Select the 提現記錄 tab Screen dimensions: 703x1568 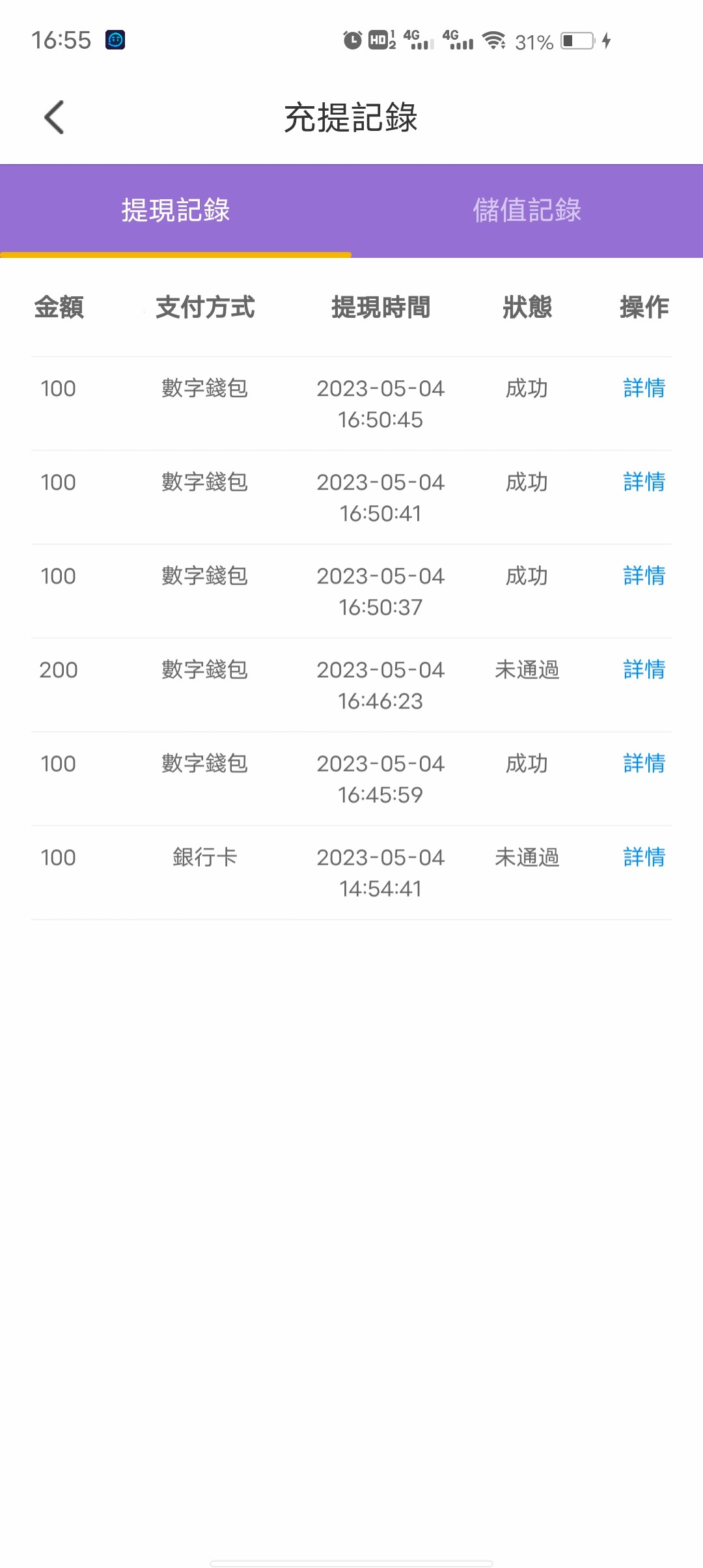(176, 210)
